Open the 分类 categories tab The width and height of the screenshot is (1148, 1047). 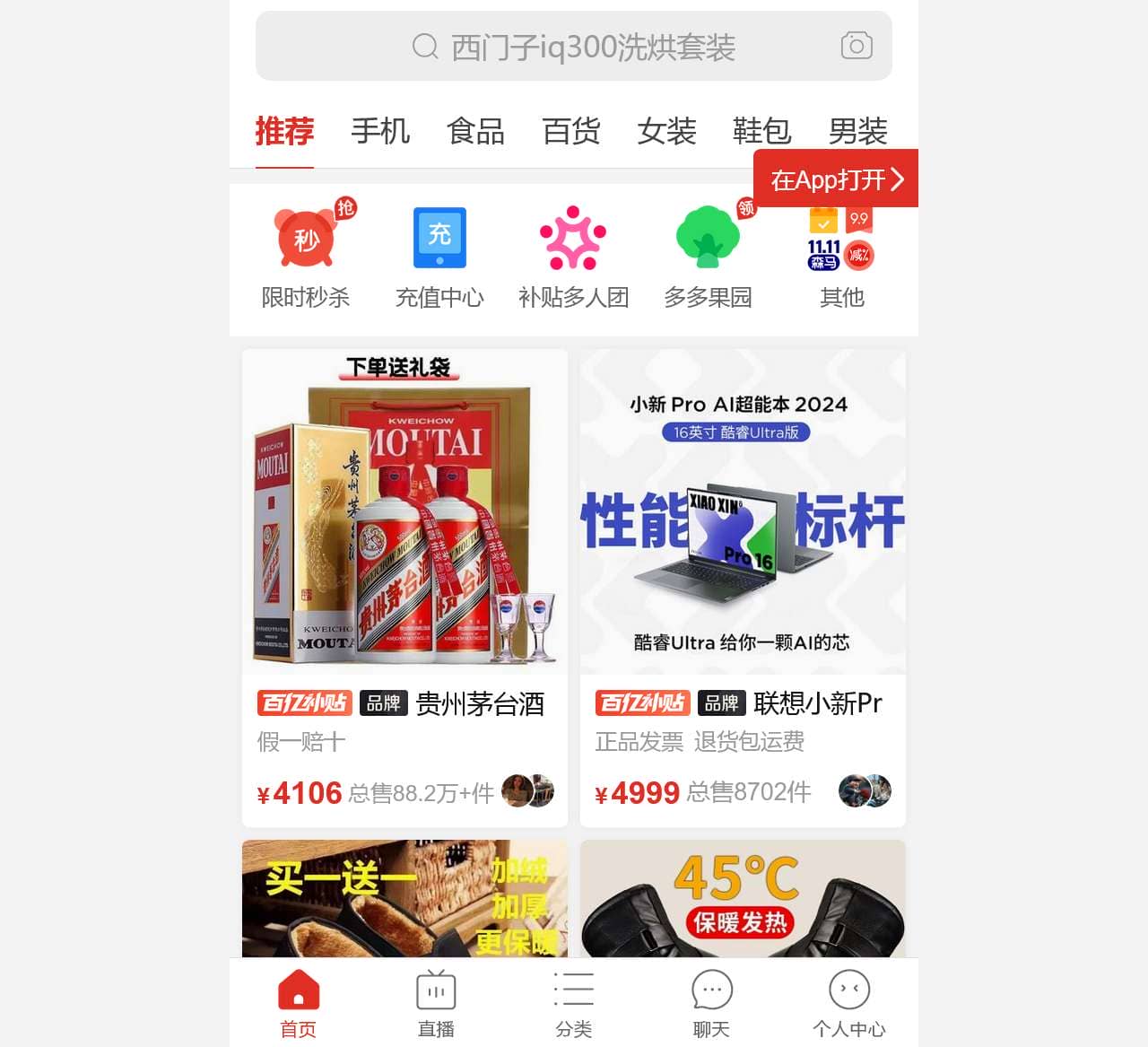tap(574, 1004)
